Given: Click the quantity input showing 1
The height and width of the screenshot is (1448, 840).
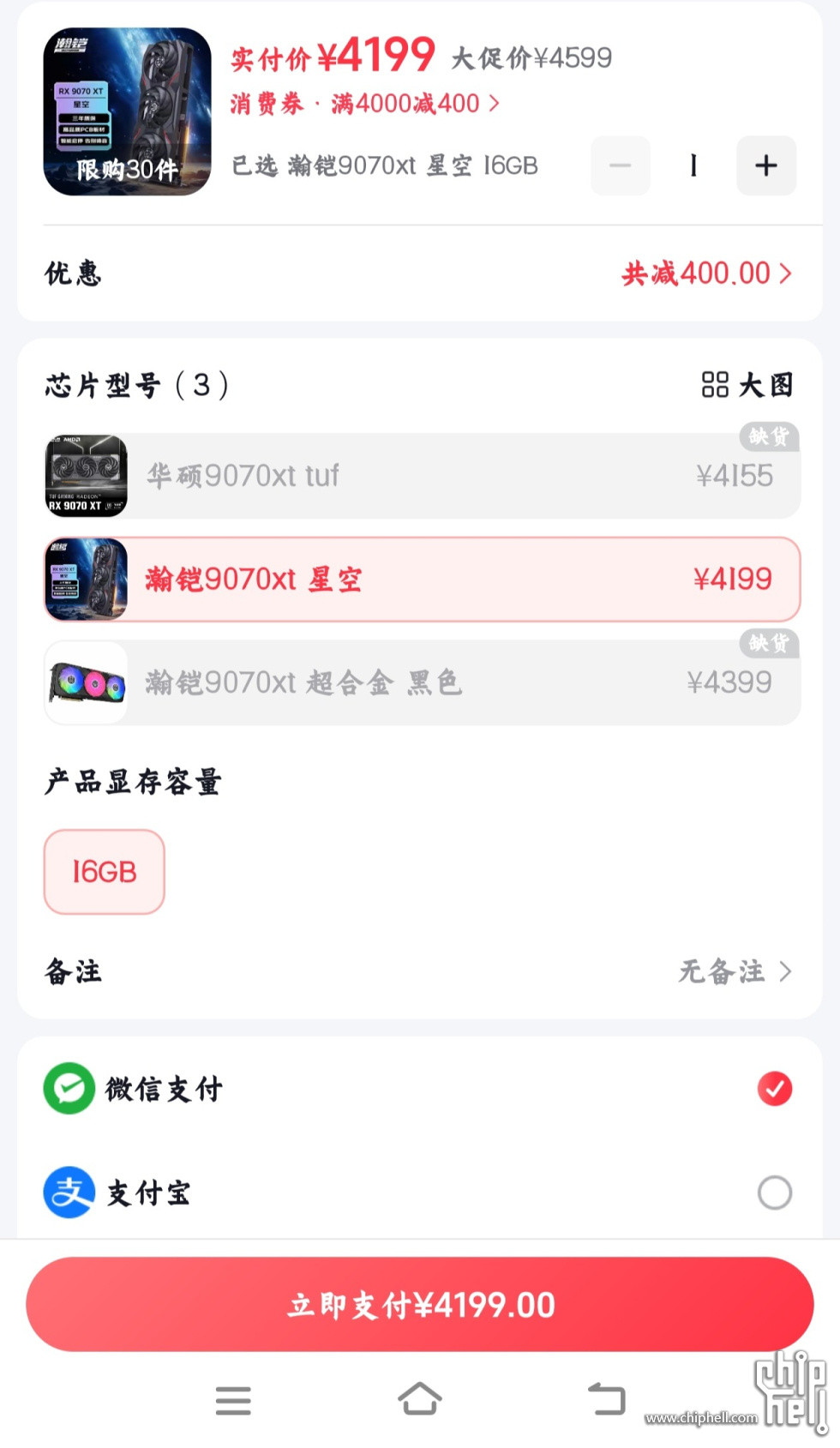Looking at the screenshot, I should 693,166.
